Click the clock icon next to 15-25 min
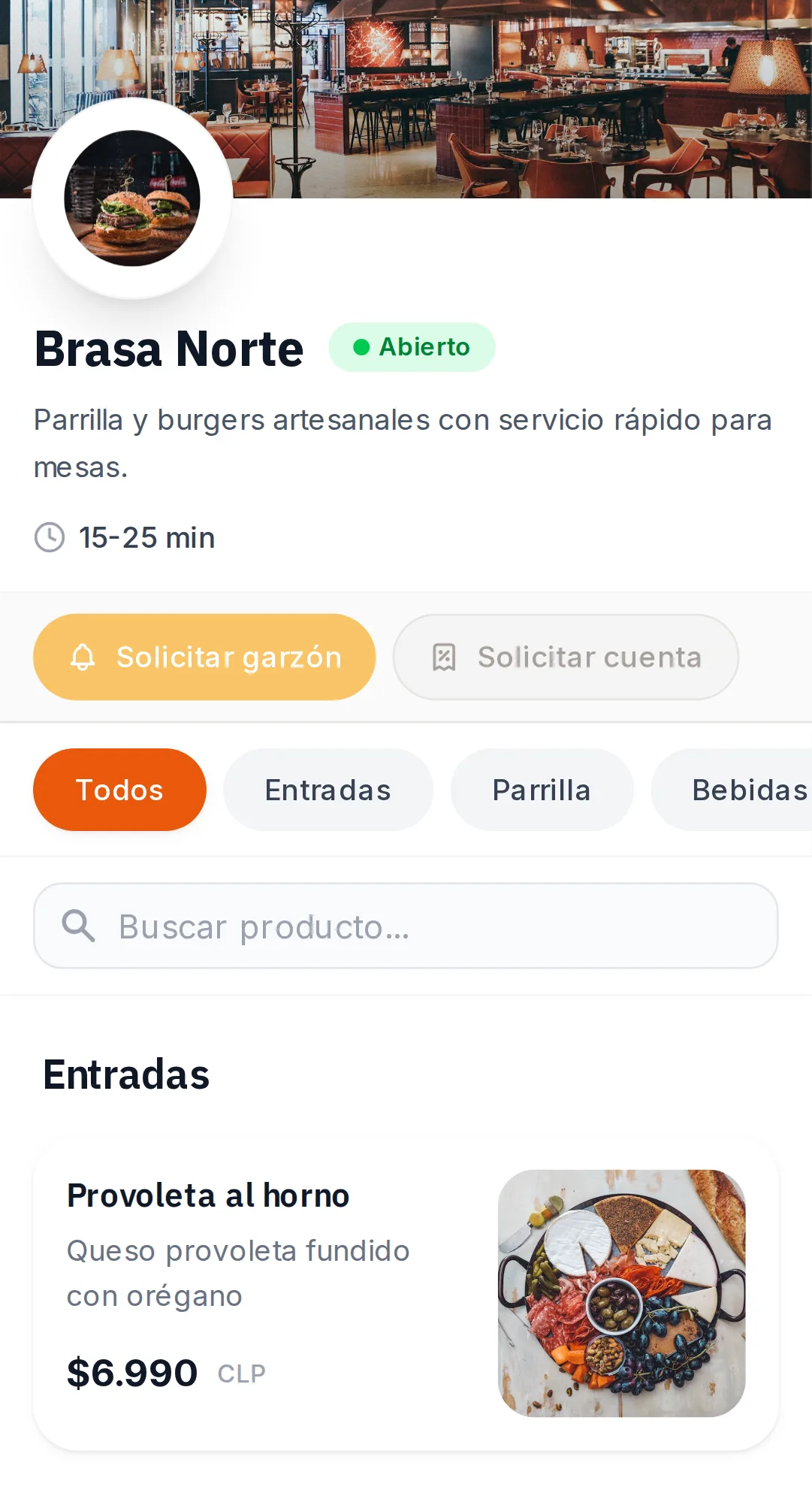Viewport: 812px width, 1502px height. 50,537
